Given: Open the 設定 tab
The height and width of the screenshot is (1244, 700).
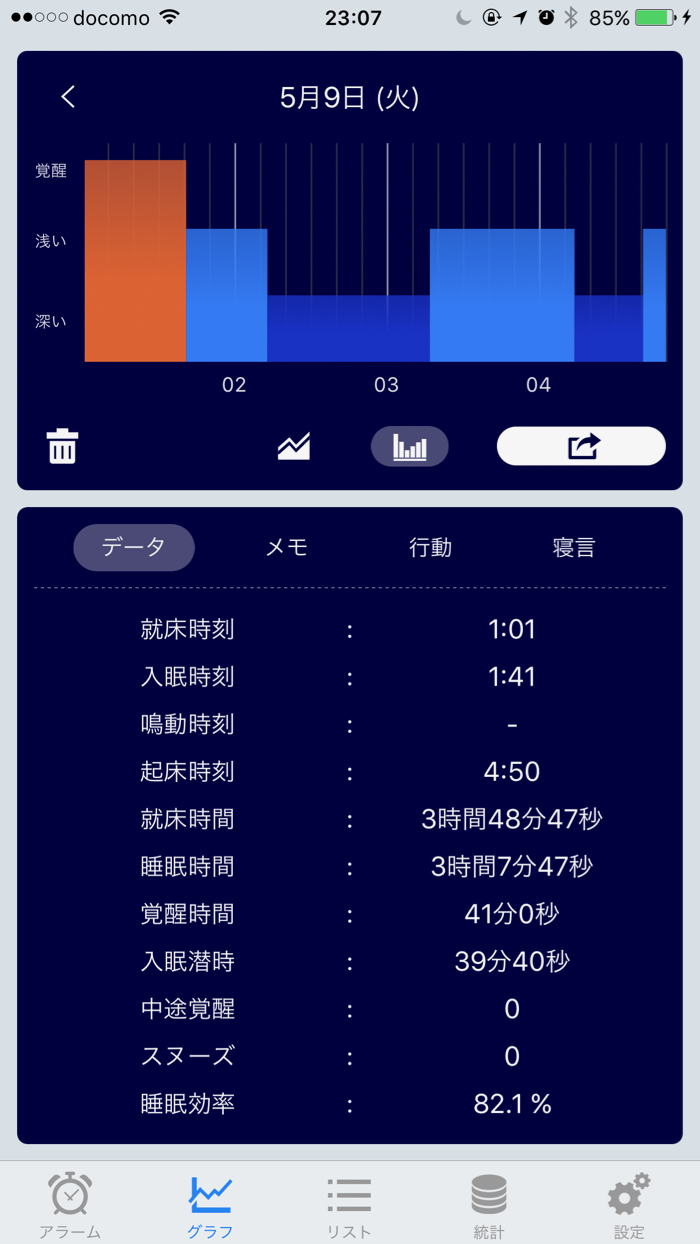Looking at the screenshot, I should [629, 1205].
